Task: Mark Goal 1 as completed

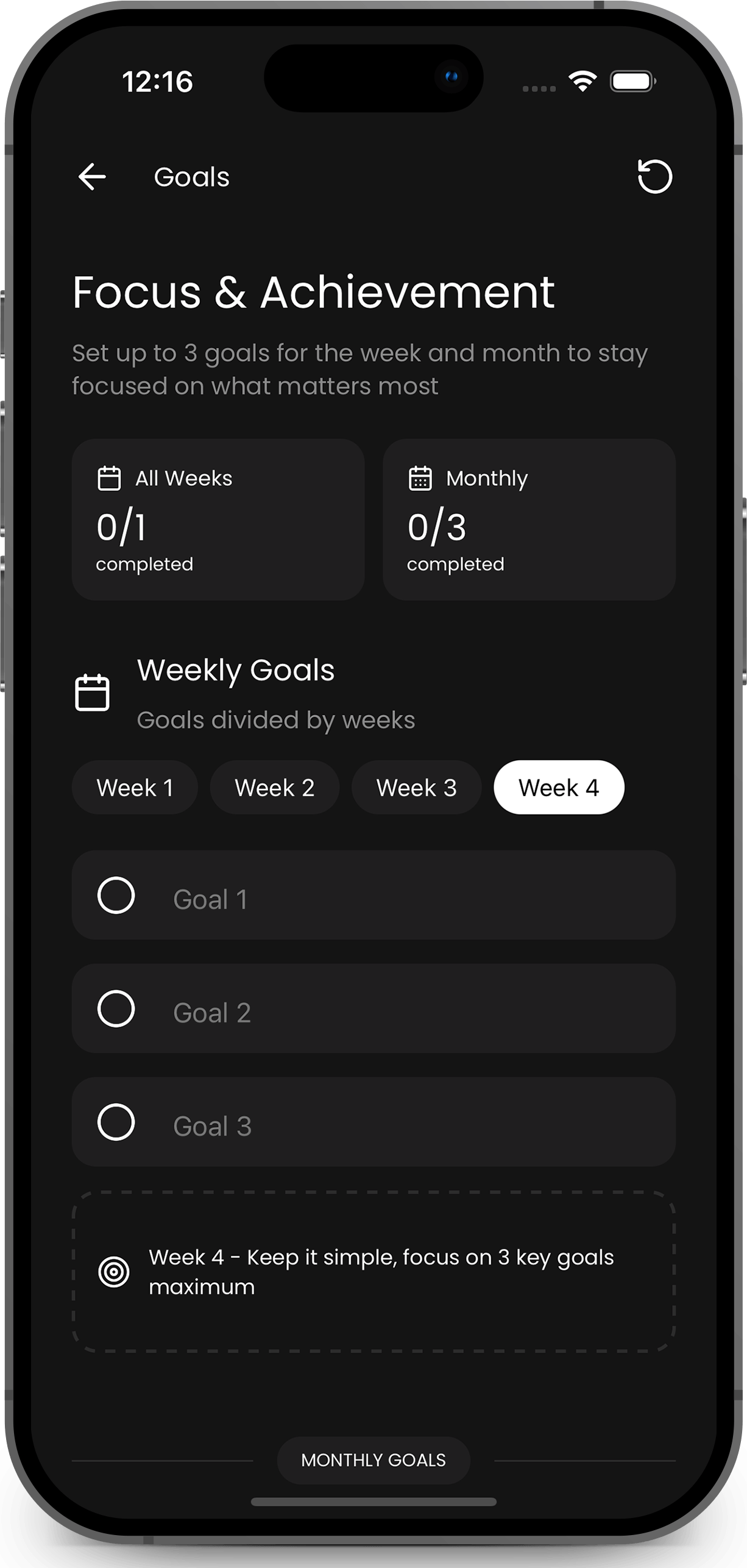Action: point(116,896)
